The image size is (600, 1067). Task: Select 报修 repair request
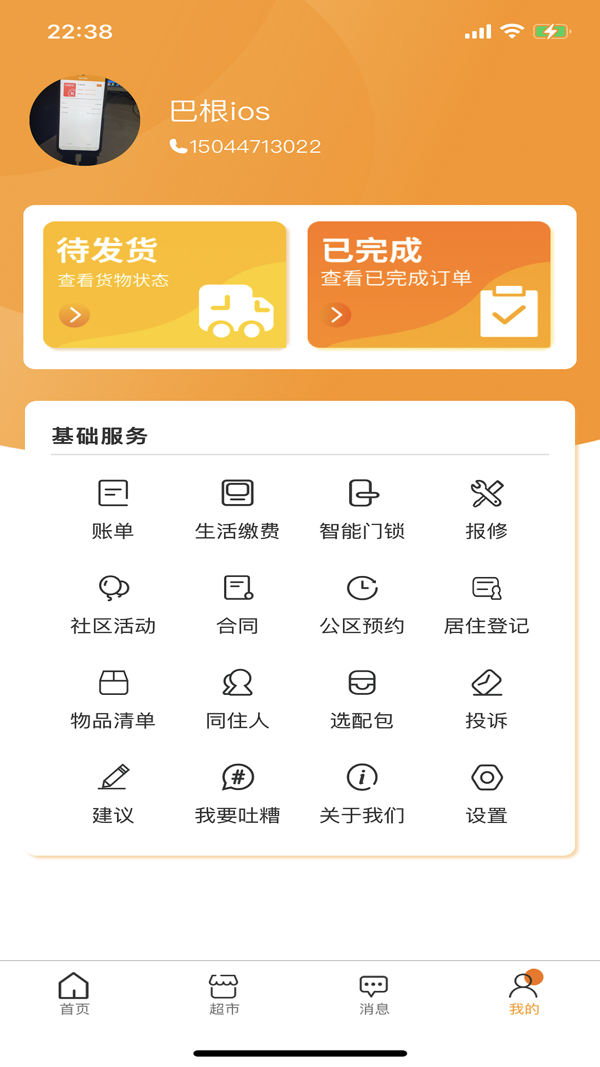click(x=487, y=508)
